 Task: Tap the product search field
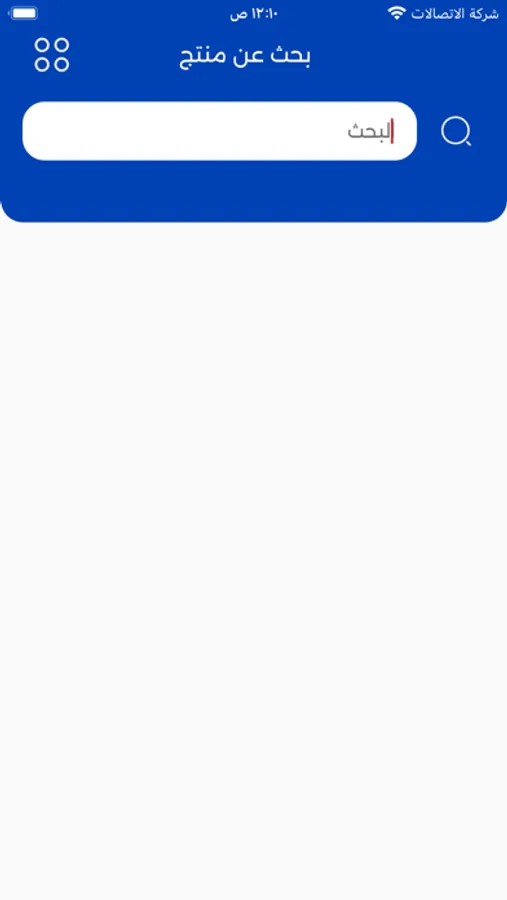point(219,131)
